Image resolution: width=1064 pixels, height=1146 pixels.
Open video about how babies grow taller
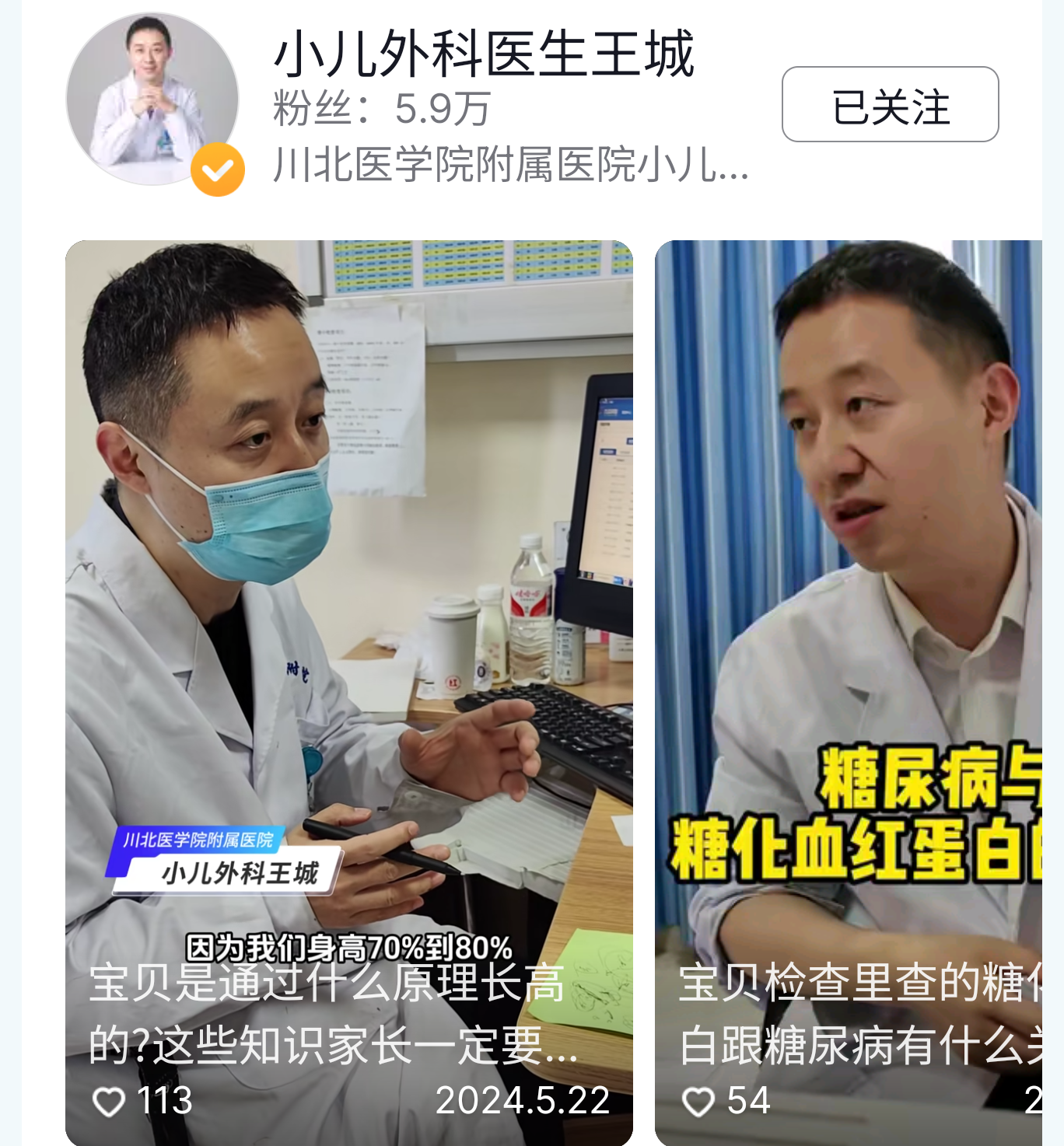[348, 622]
